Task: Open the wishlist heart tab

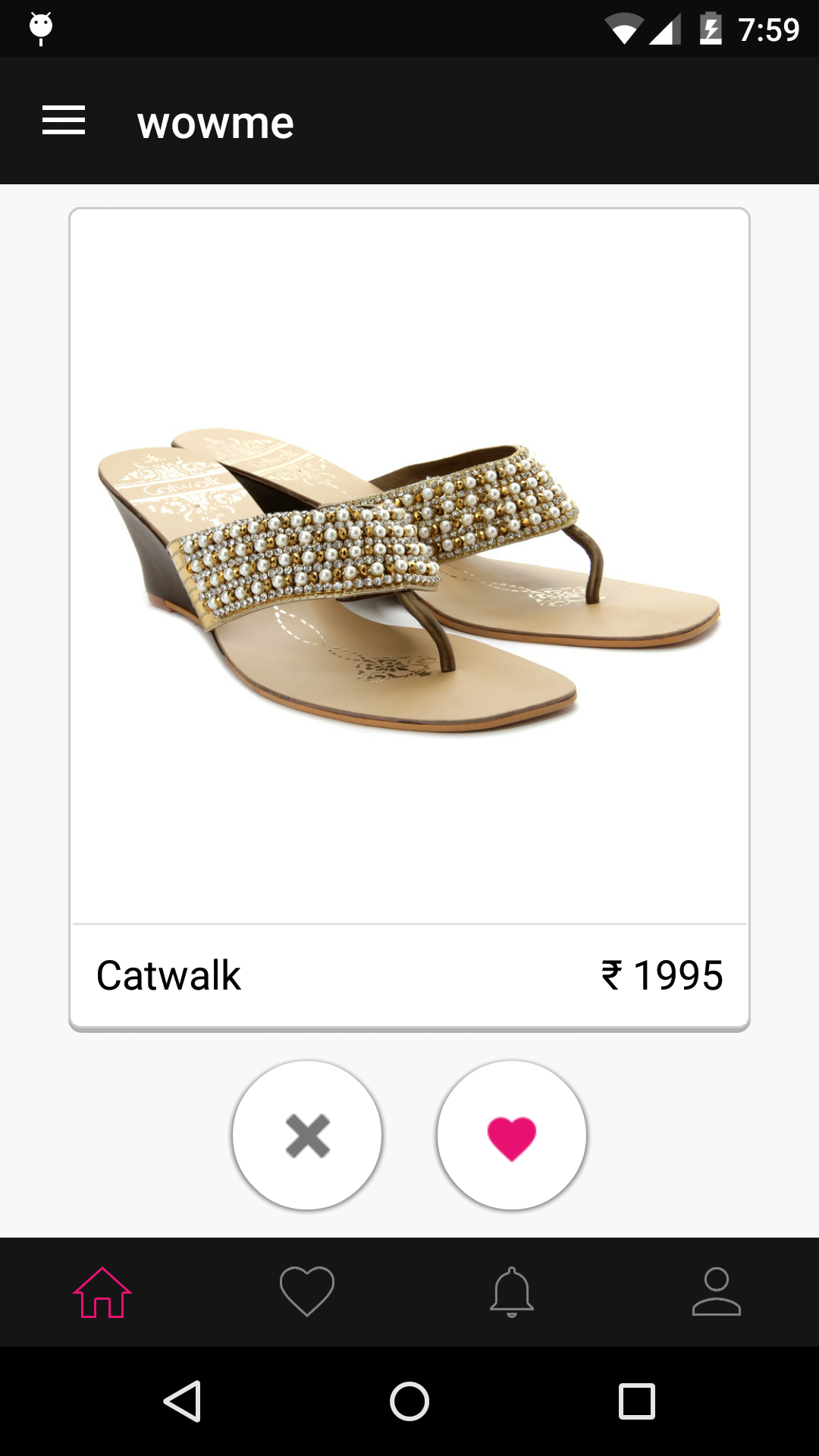Action: pos(307,1292)
